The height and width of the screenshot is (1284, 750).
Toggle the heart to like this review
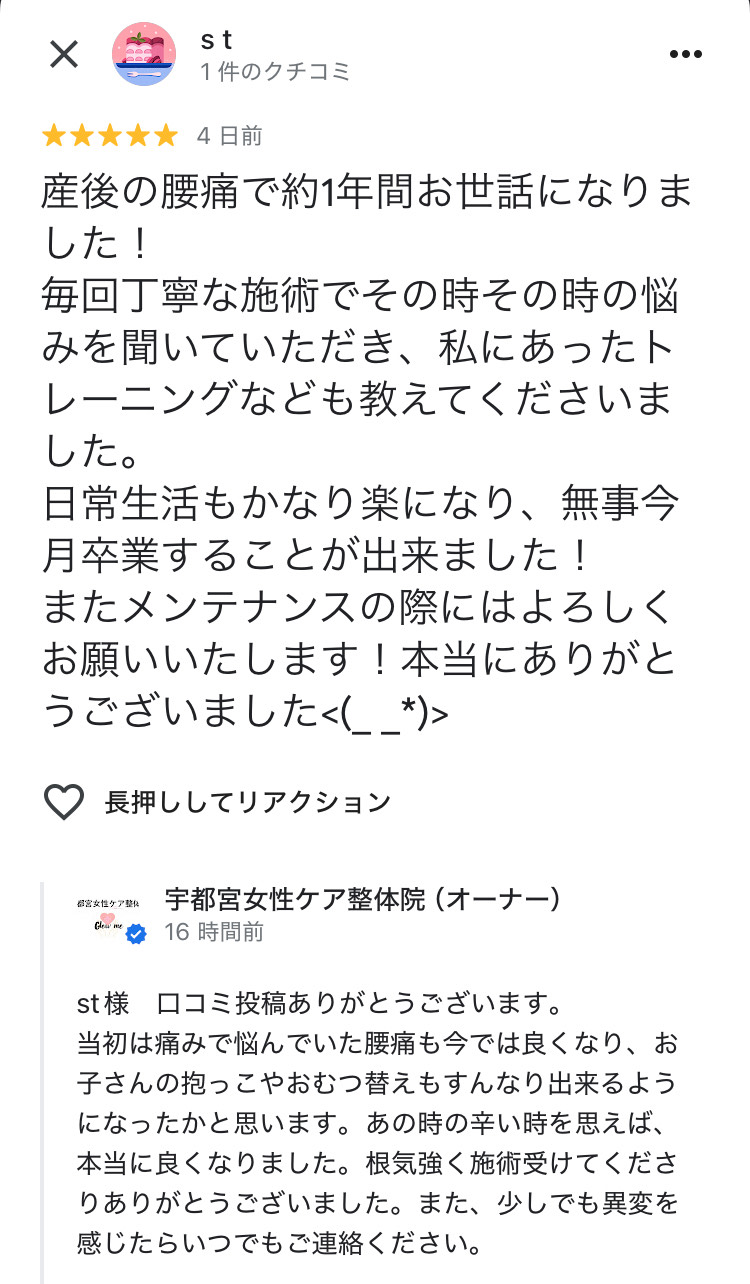(63, 800)
